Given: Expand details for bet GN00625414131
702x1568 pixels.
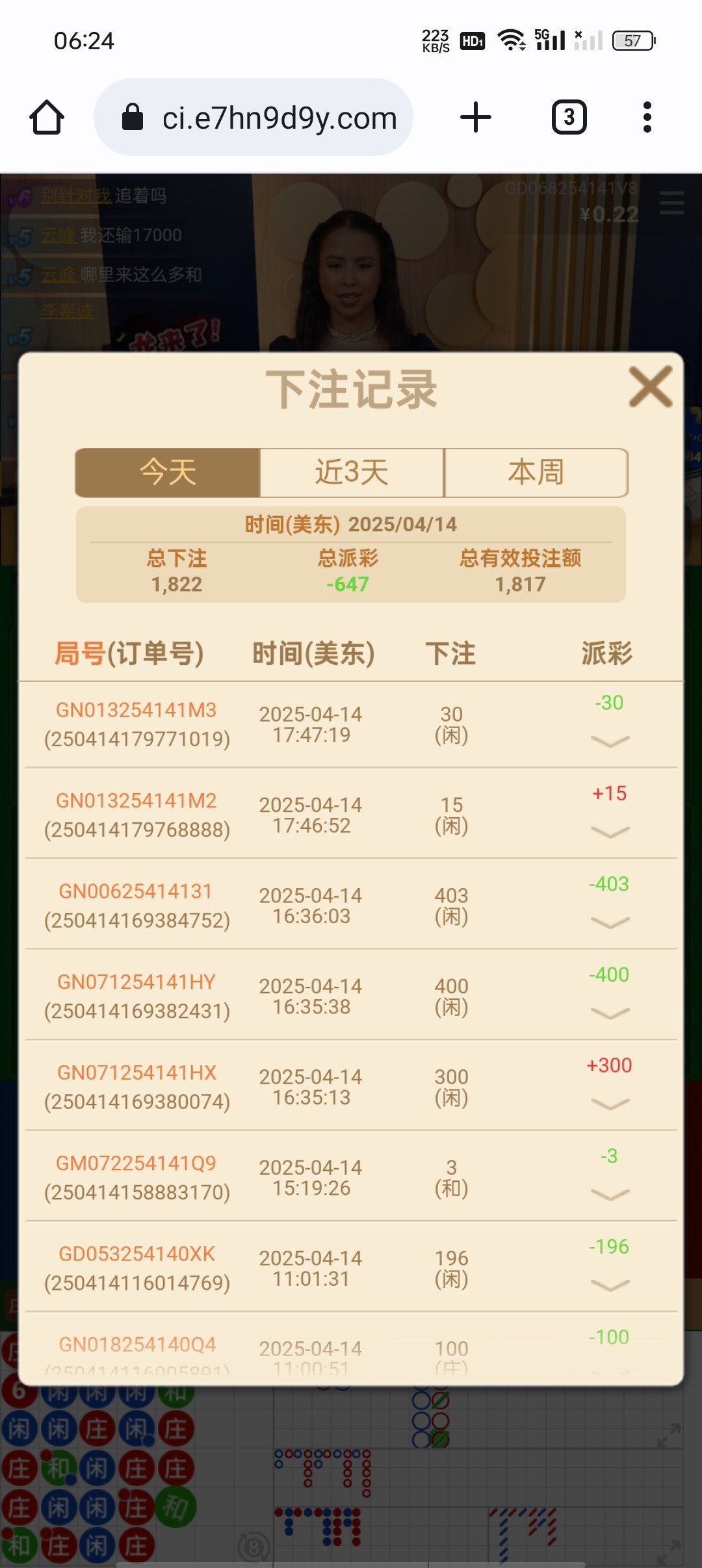Looking at the screenshot, I should coord(610,922).
